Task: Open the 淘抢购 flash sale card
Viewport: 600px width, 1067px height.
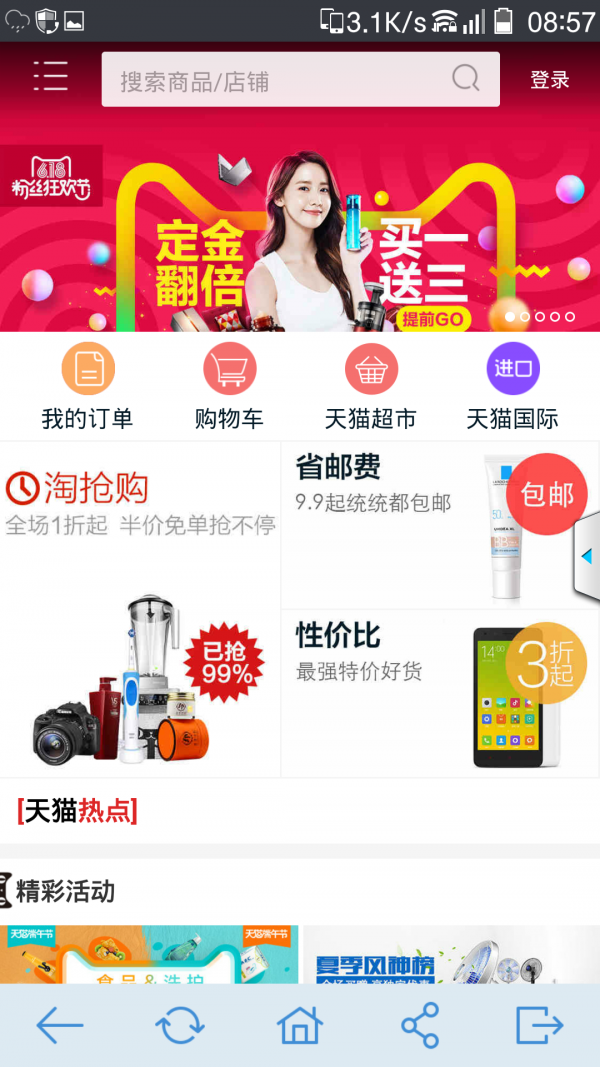Action: coord(140,610)
